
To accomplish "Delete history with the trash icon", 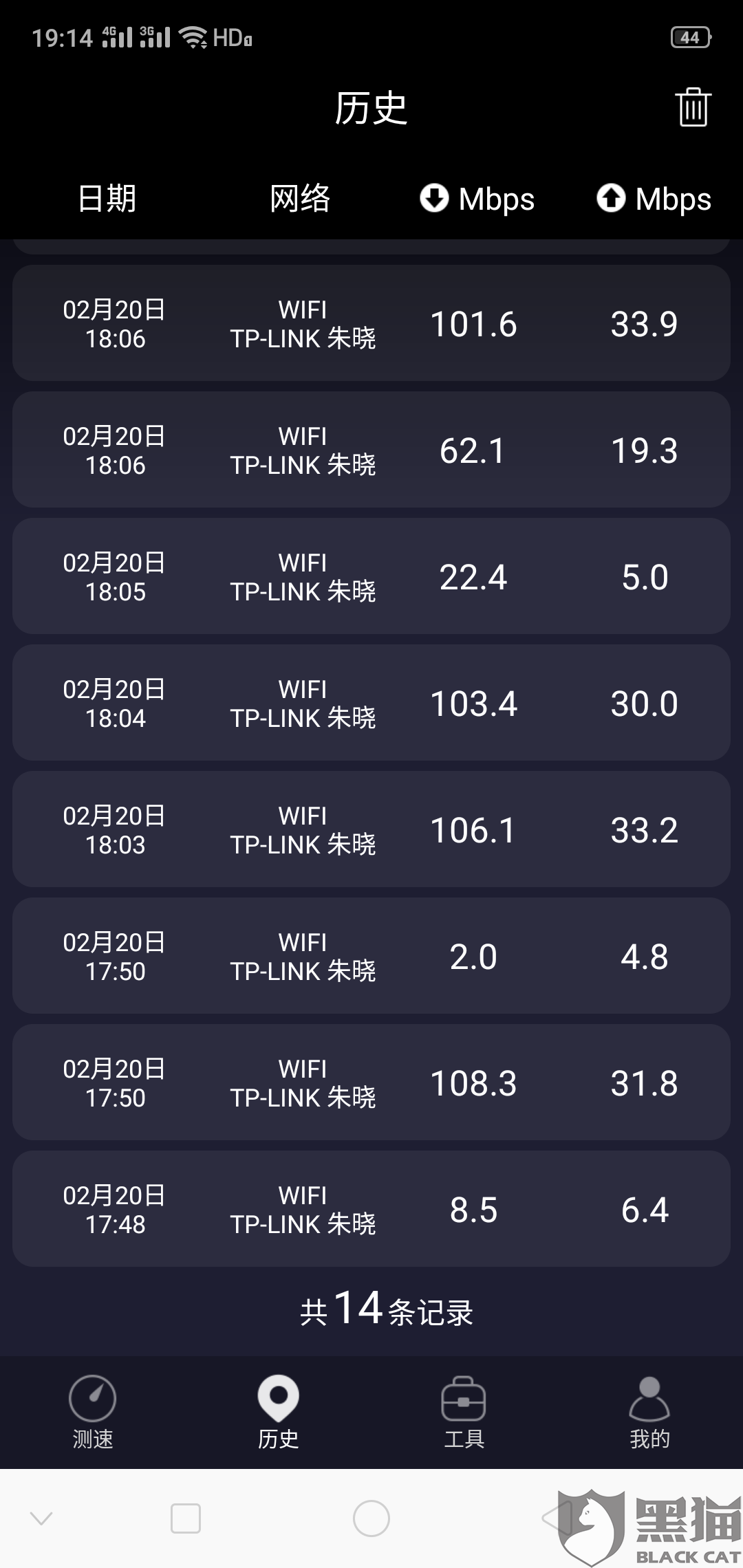I will coord(693,107).
